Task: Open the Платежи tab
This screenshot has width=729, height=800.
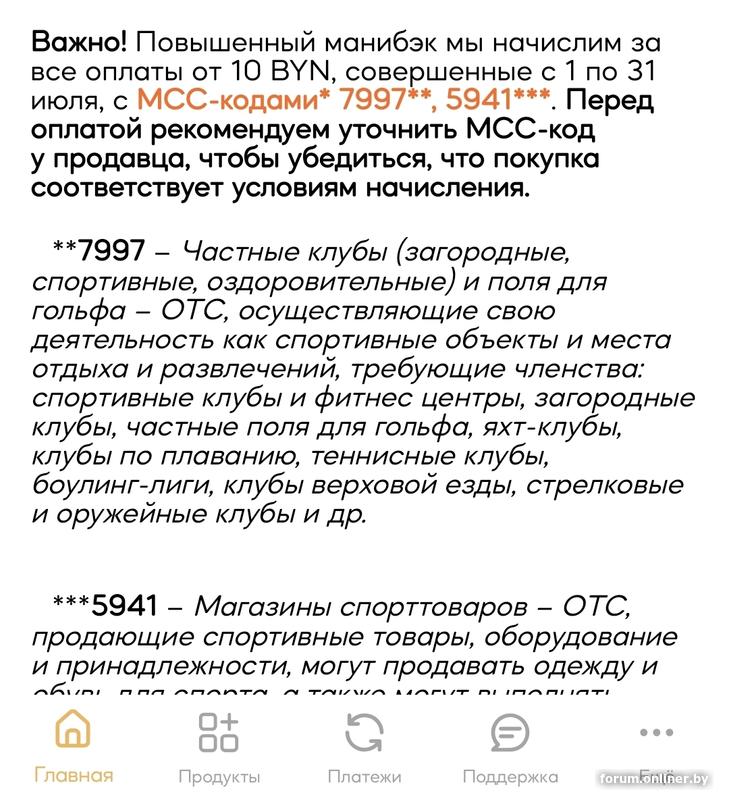Action: pos(364,746)
